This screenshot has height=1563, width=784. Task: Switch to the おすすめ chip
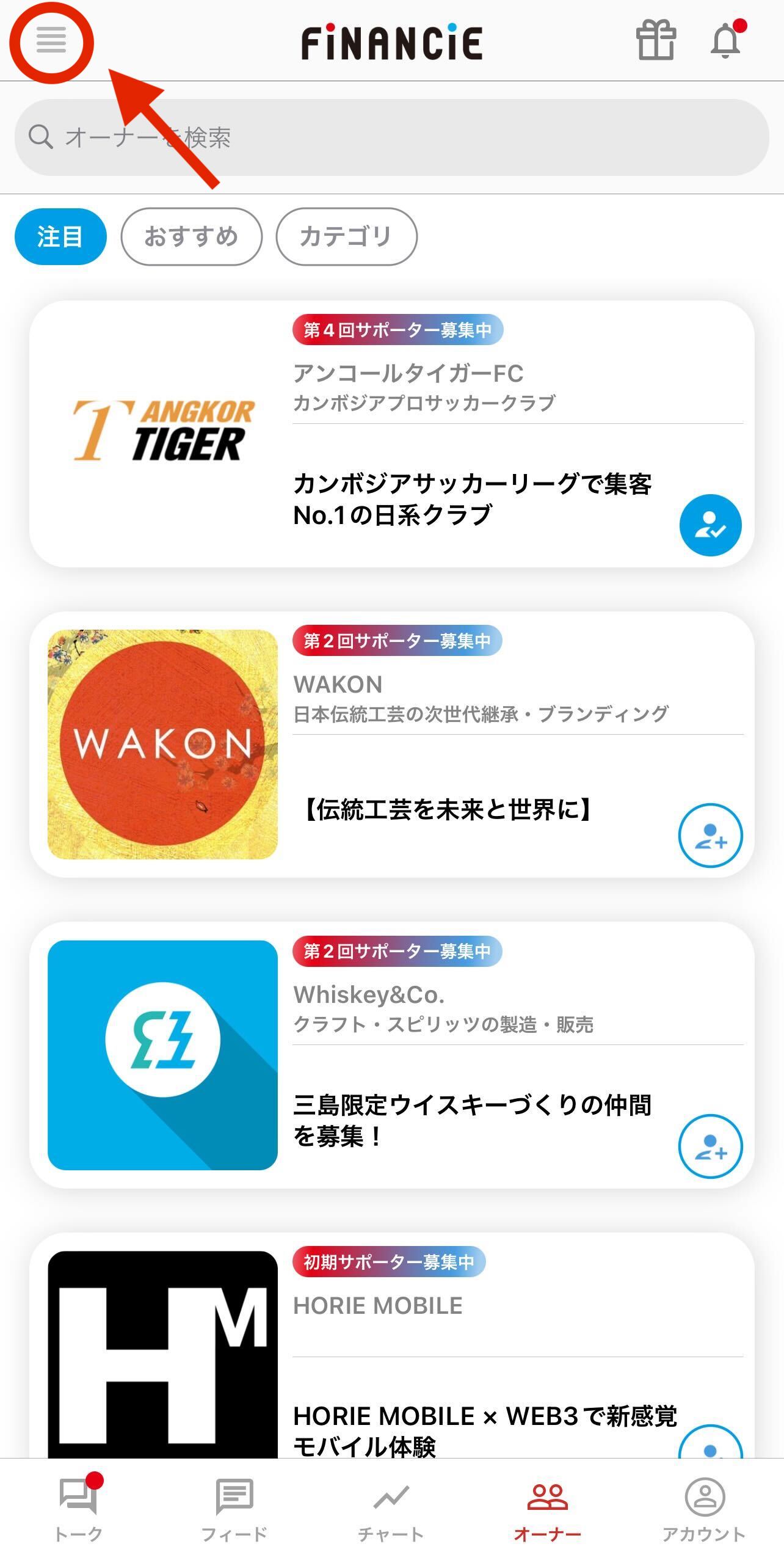point(191,236)
